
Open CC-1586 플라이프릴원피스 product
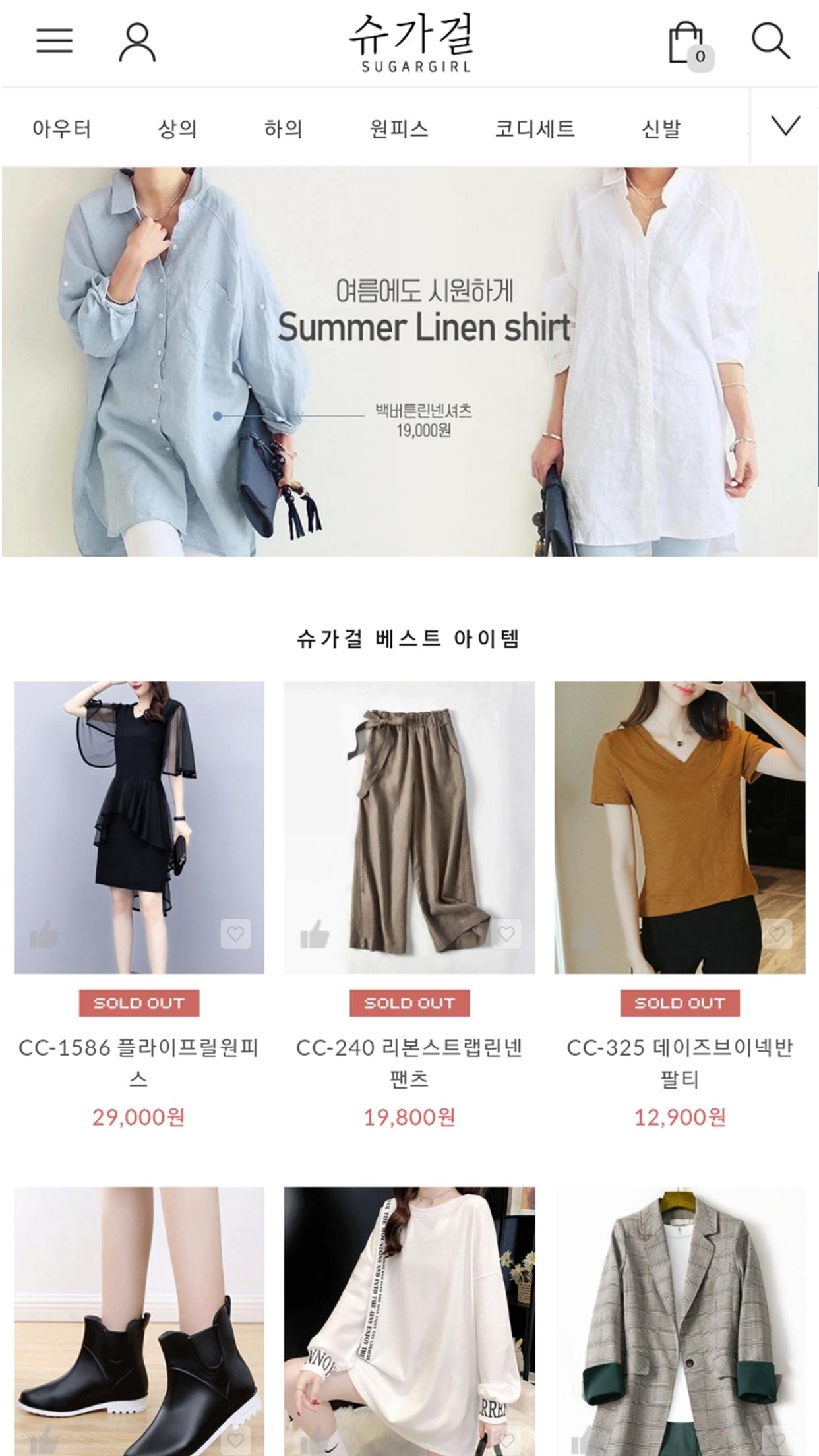[x=139, y=827]
